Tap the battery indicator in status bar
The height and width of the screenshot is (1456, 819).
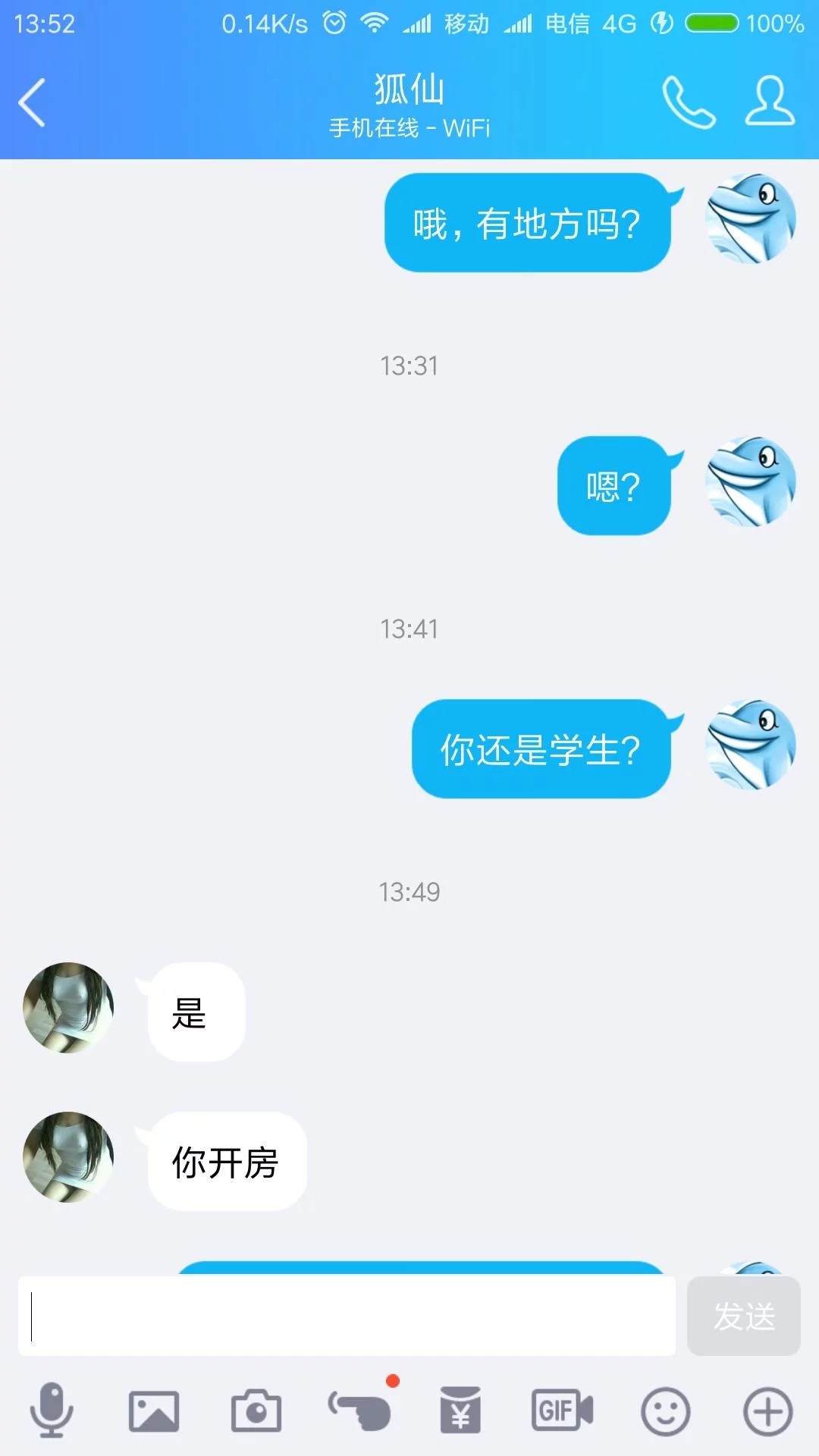711,23
